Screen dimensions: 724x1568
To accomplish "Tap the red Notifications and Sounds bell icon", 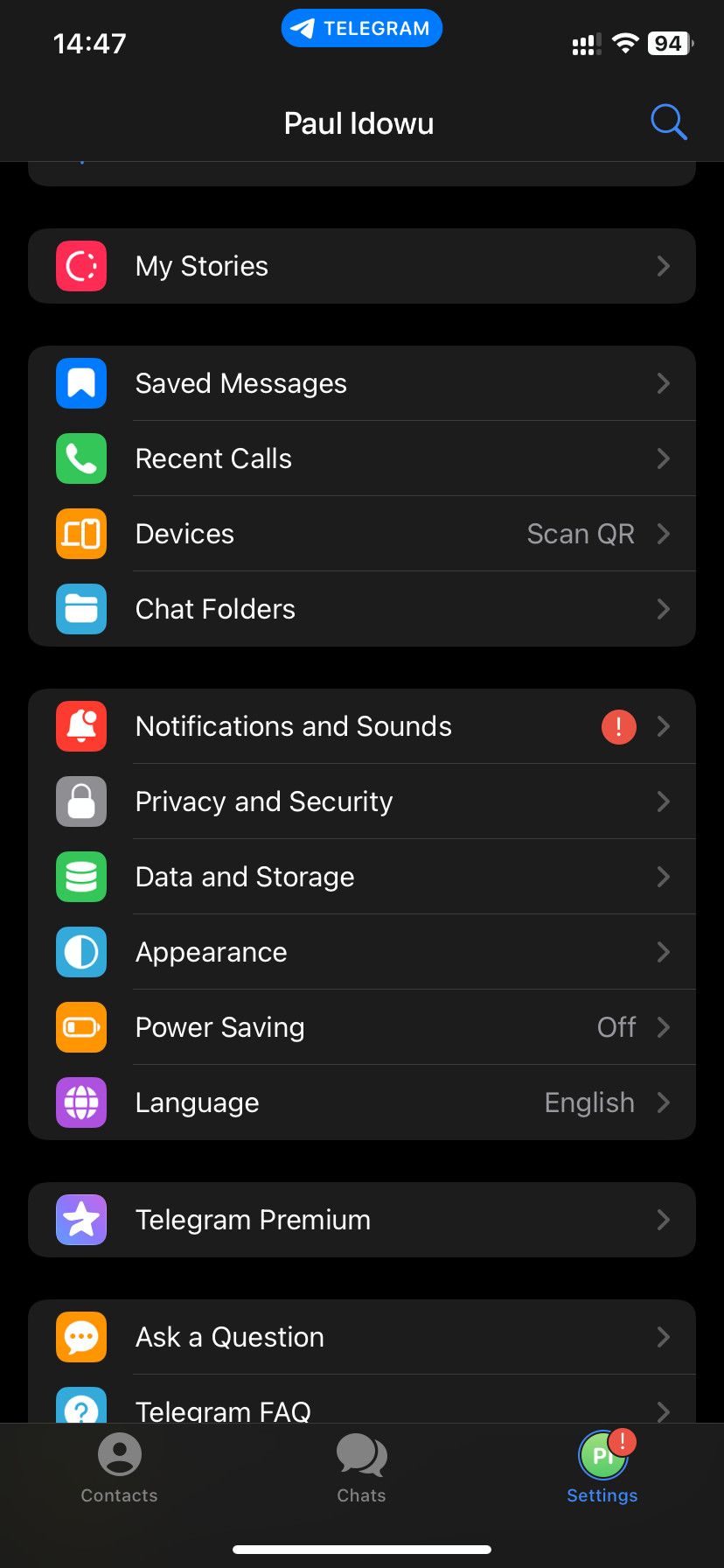I will pos(80,725).
